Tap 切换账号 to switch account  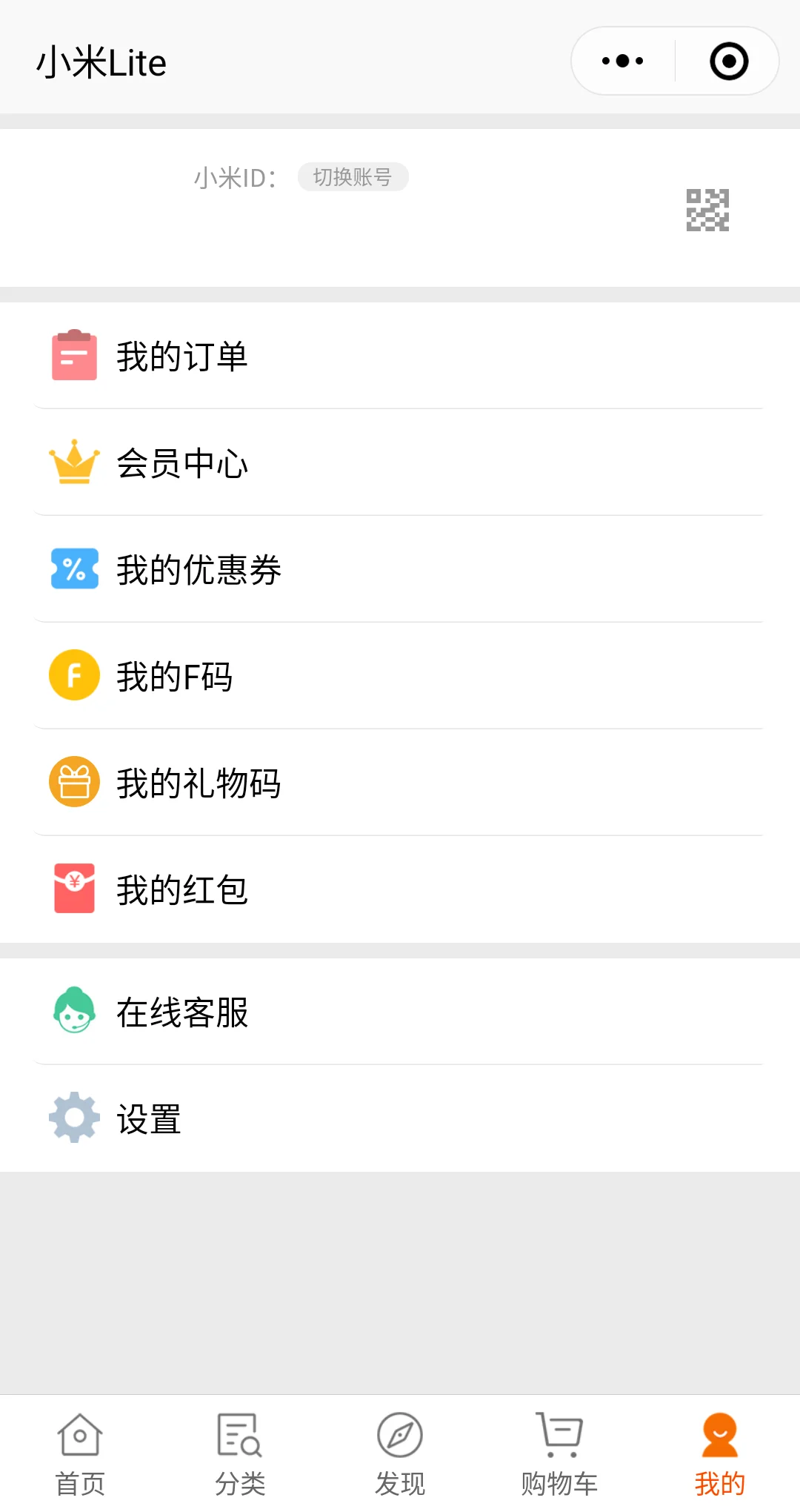353,177
